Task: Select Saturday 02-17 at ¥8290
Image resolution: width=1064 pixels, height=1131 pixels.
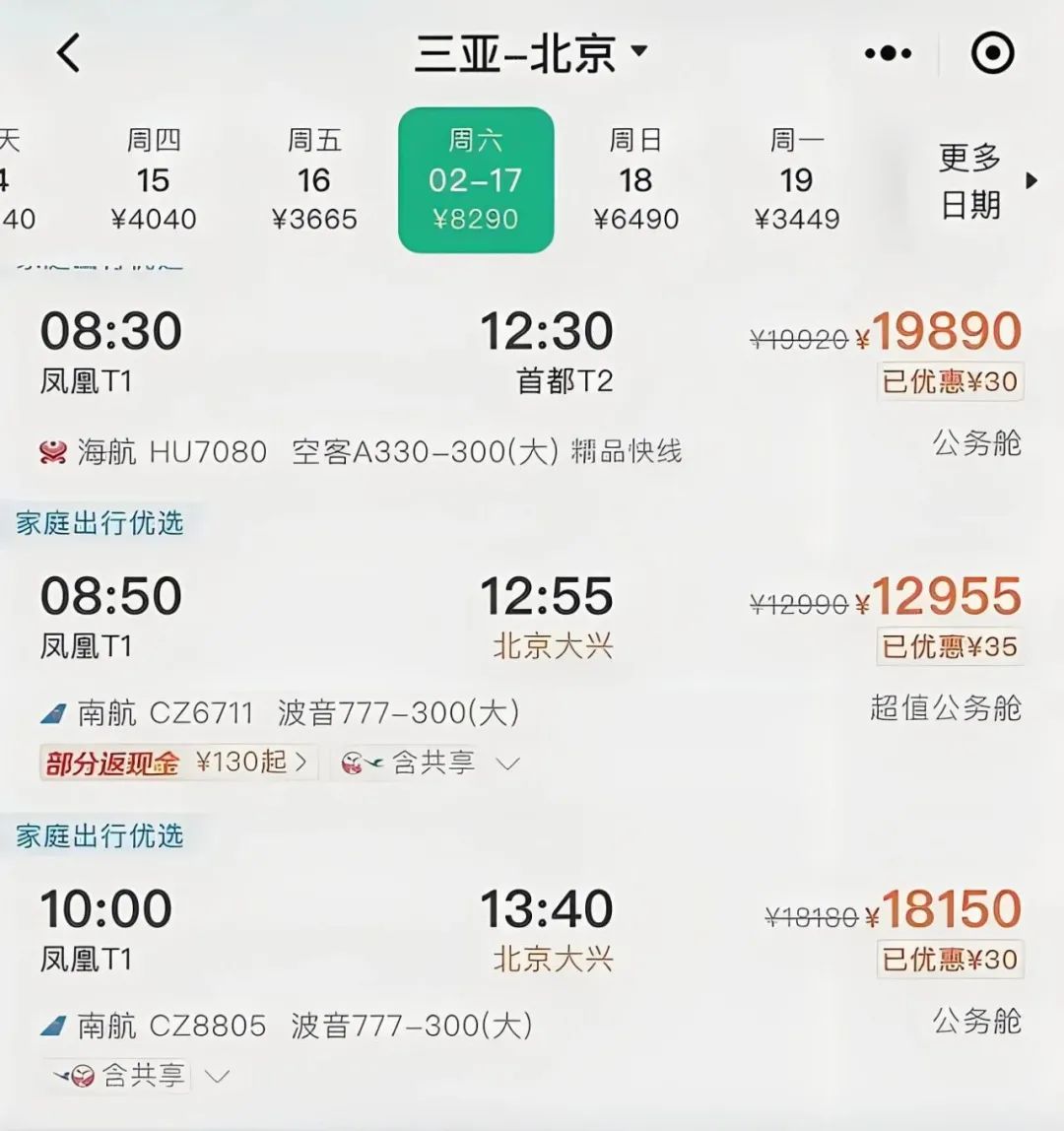Action: (x=476, y=179)
